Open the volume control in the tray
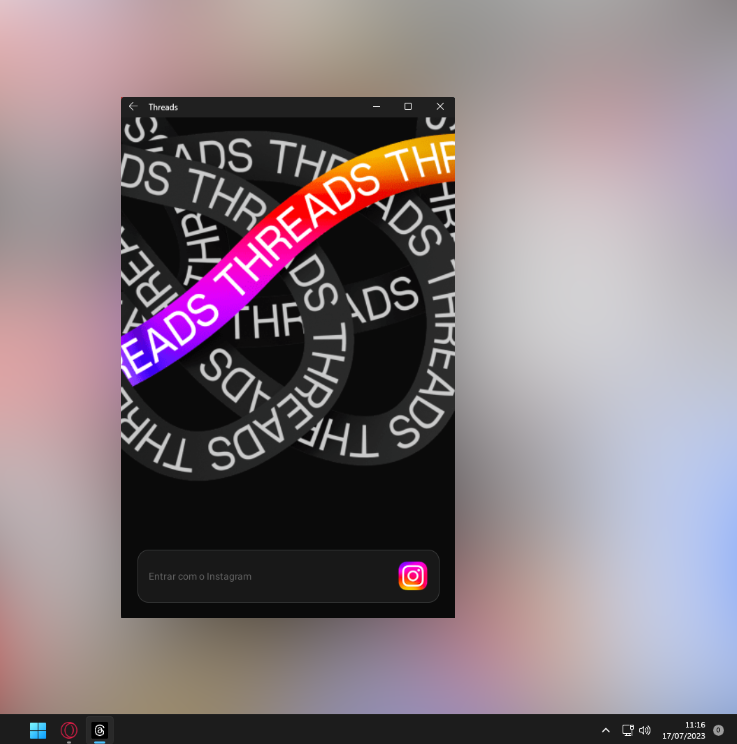The width and height of the screenshot is (737, 744). tap(645, 731)
